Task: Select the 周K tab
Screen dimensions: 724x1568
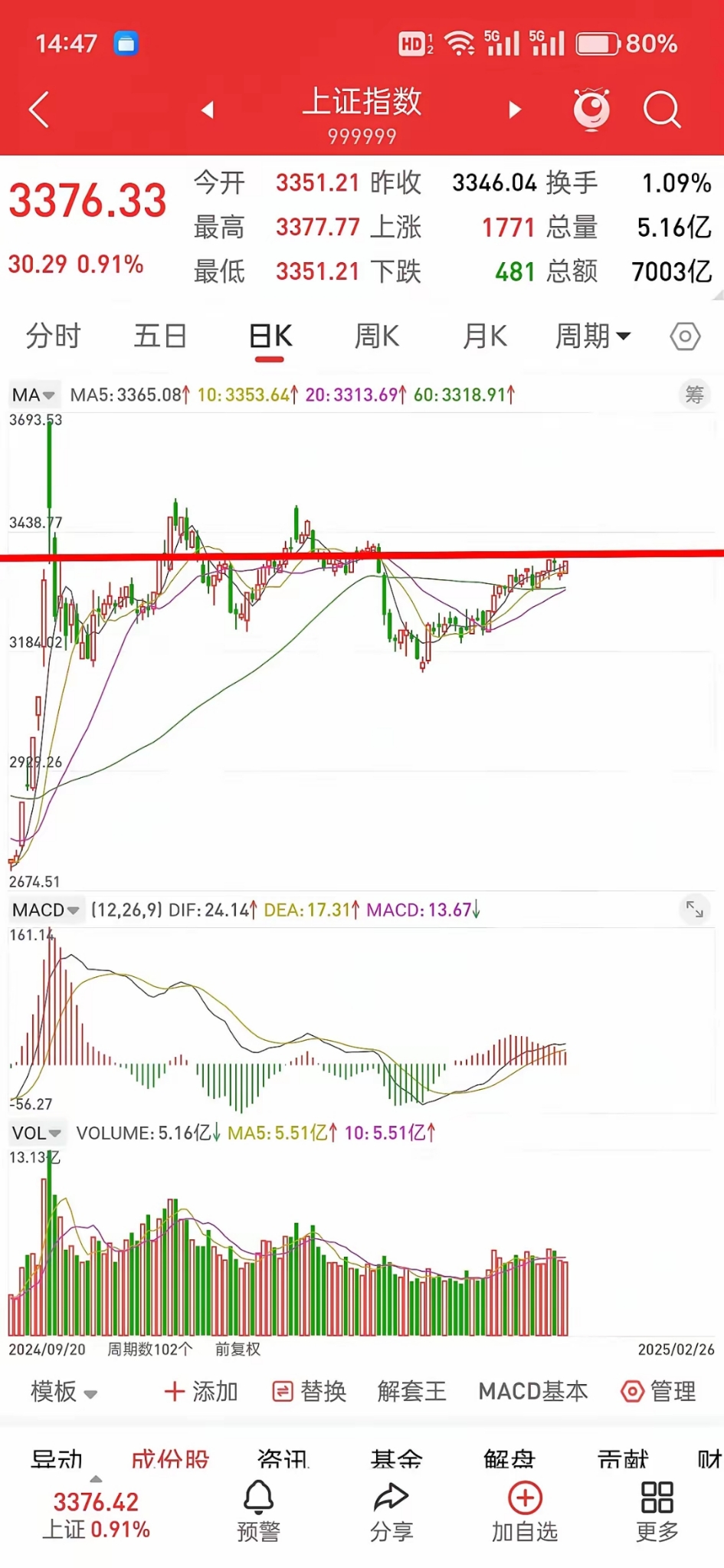Action: point(376,336)
